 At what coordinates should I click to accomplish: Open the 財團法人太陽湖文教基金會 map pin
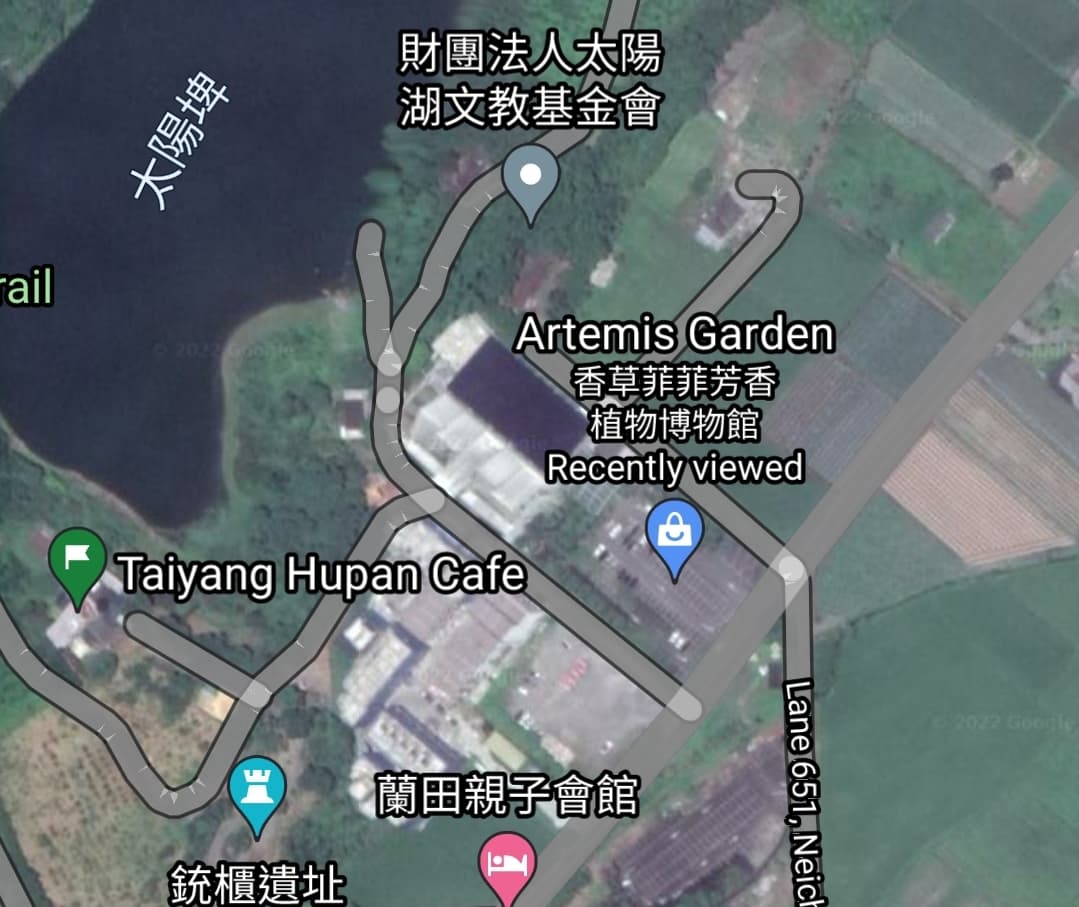pos(531,177)
